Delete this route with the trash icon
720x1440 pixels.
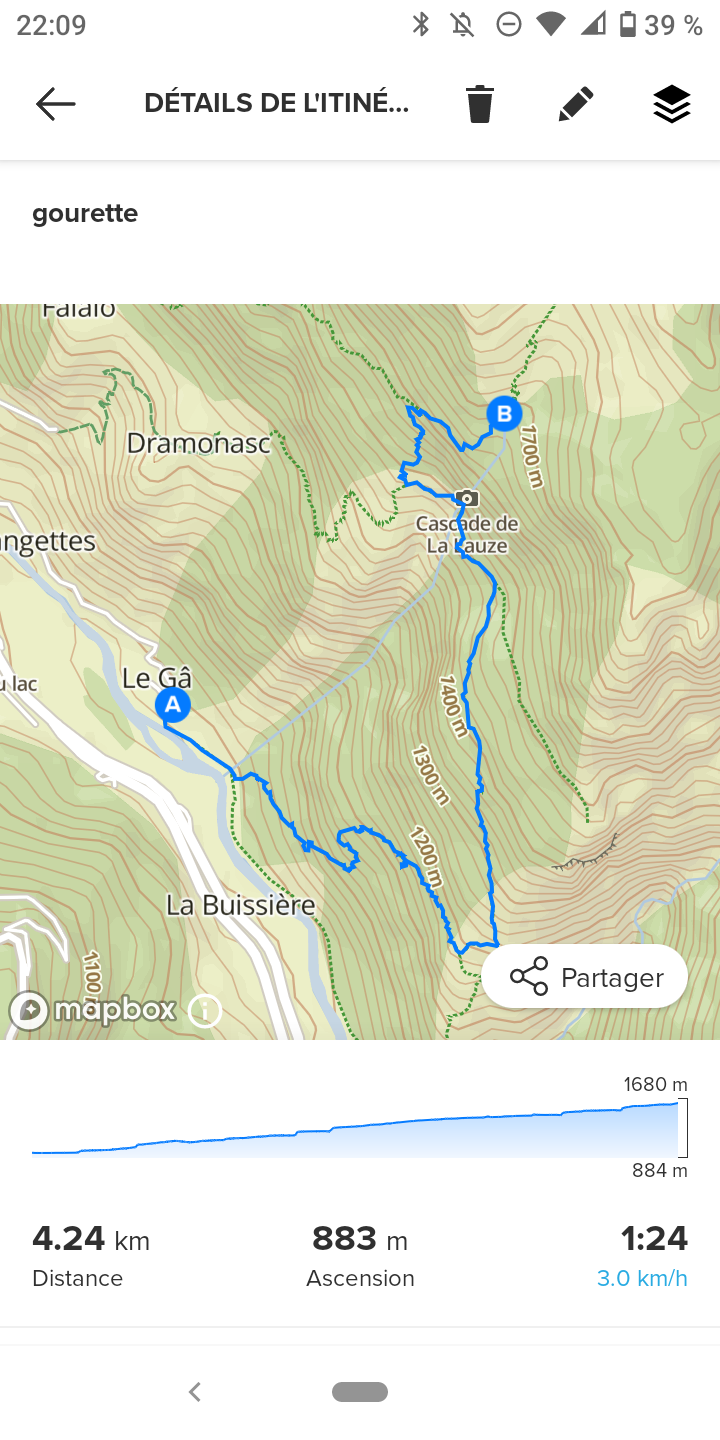(480, 104)
